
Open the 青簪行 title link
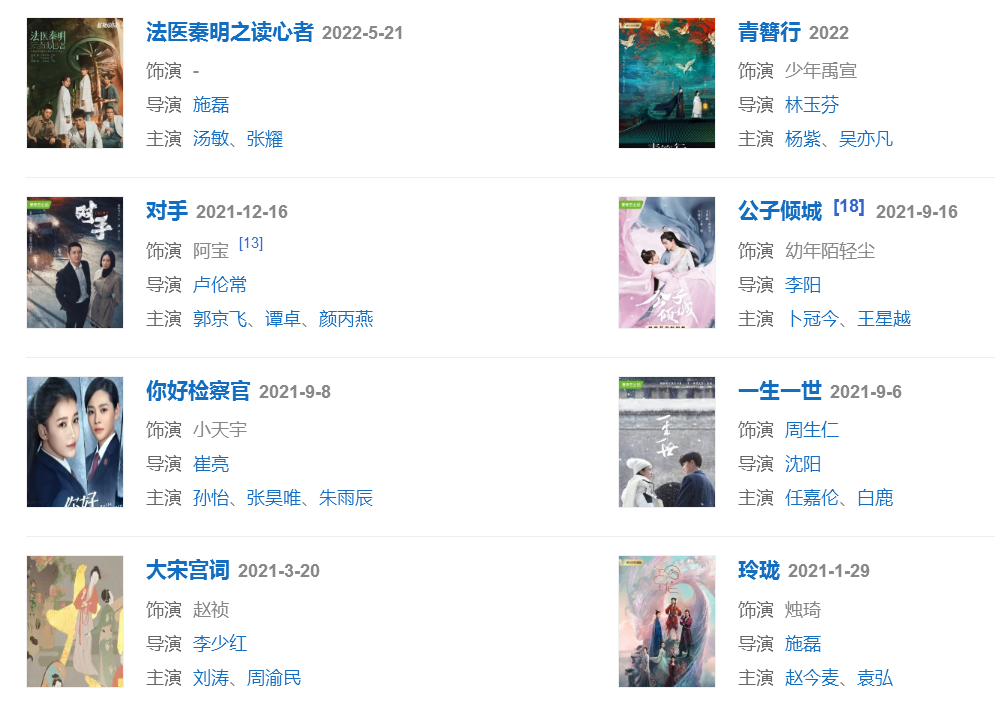pyautogui.click(x=769, y=32)
